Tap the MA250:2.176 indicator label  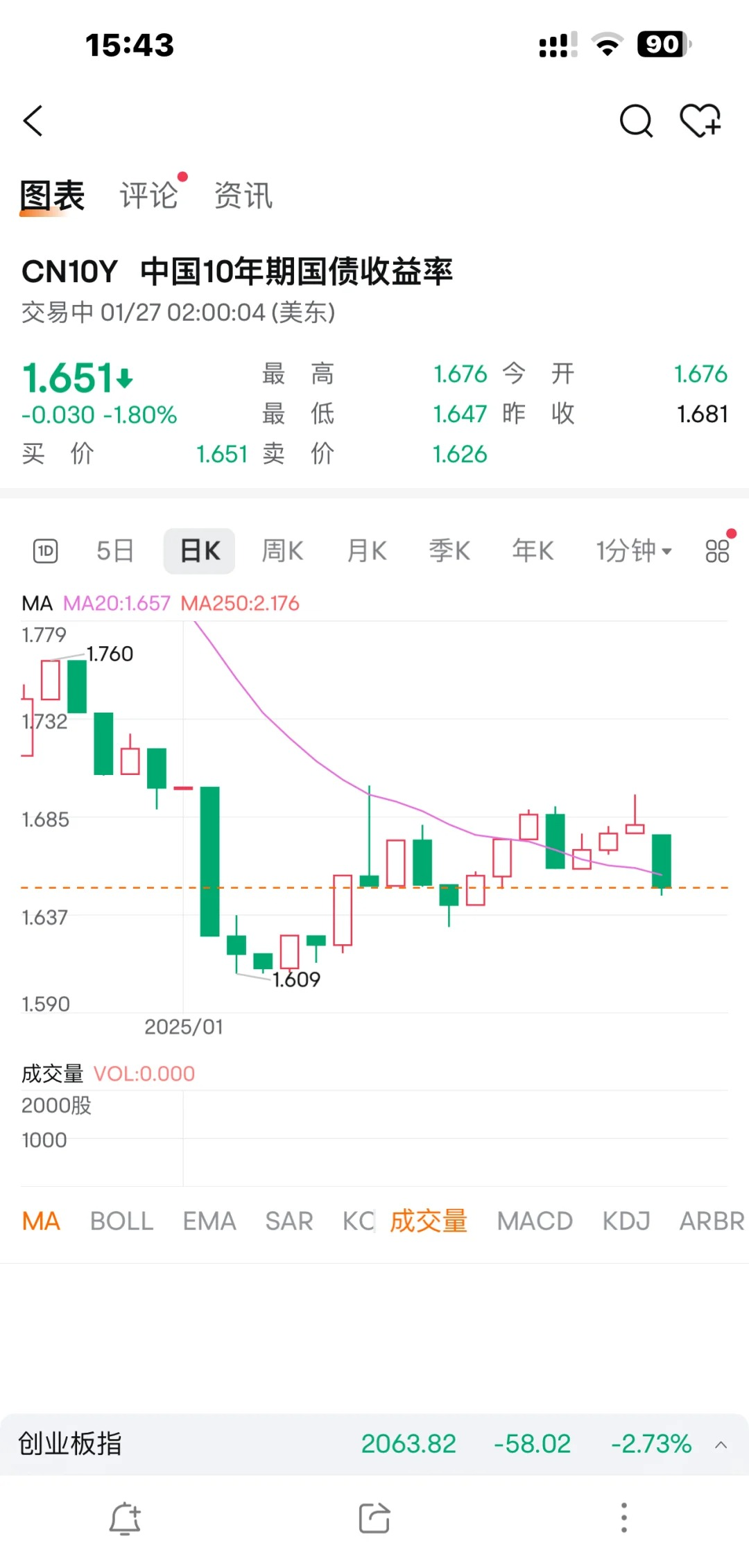coord(239,603)
